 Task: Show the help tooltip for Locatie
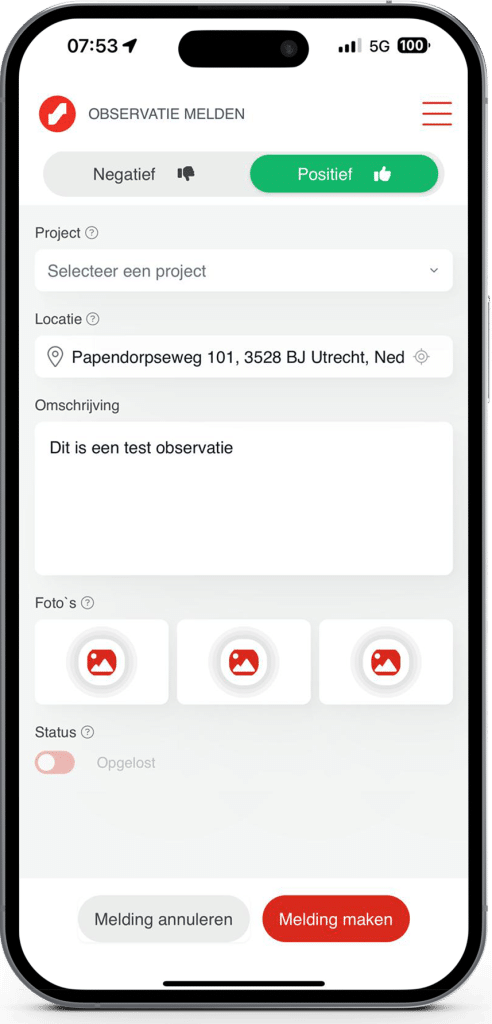tap(93, 319)
